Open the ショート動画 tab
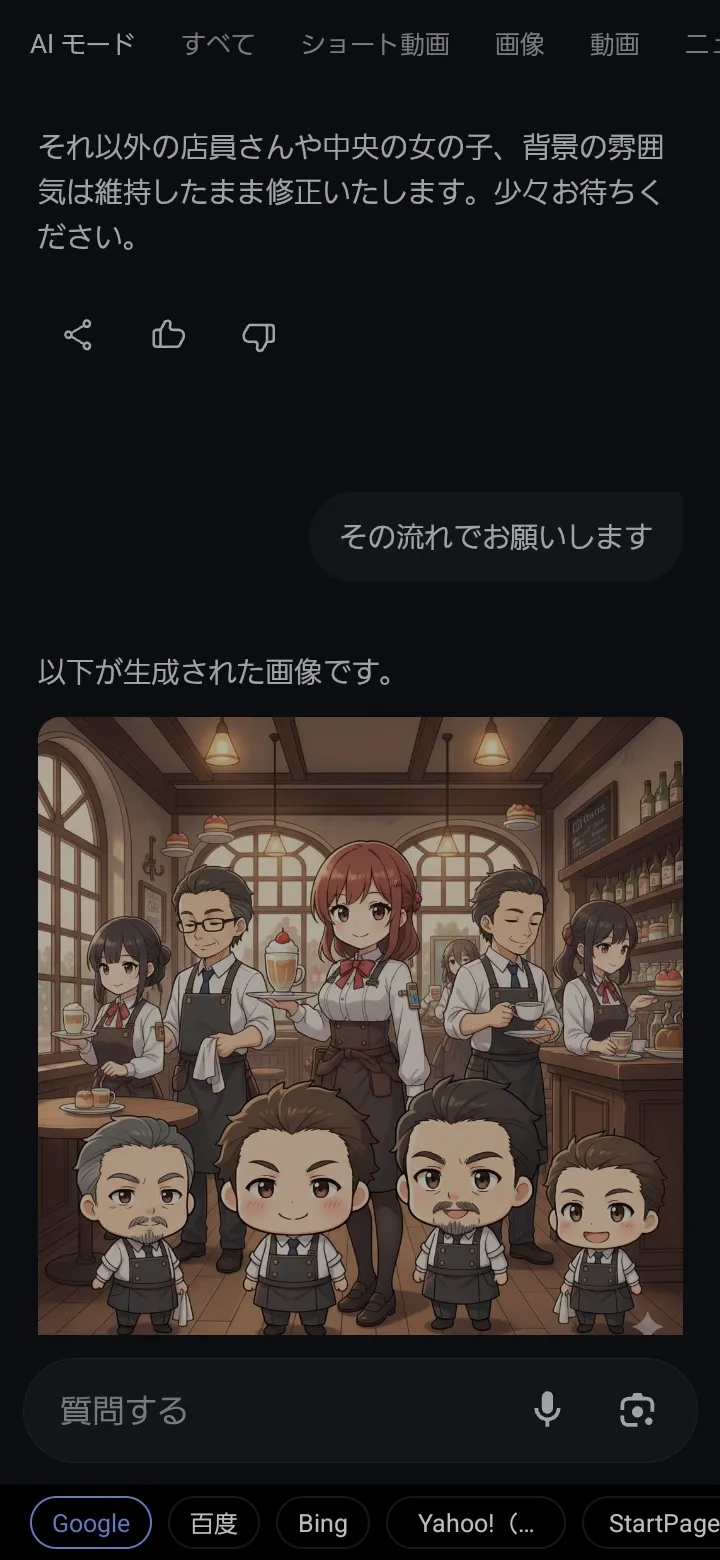The height and width of the screenshot is (1560, 720). pyautogui.click(x=375, y=44)
